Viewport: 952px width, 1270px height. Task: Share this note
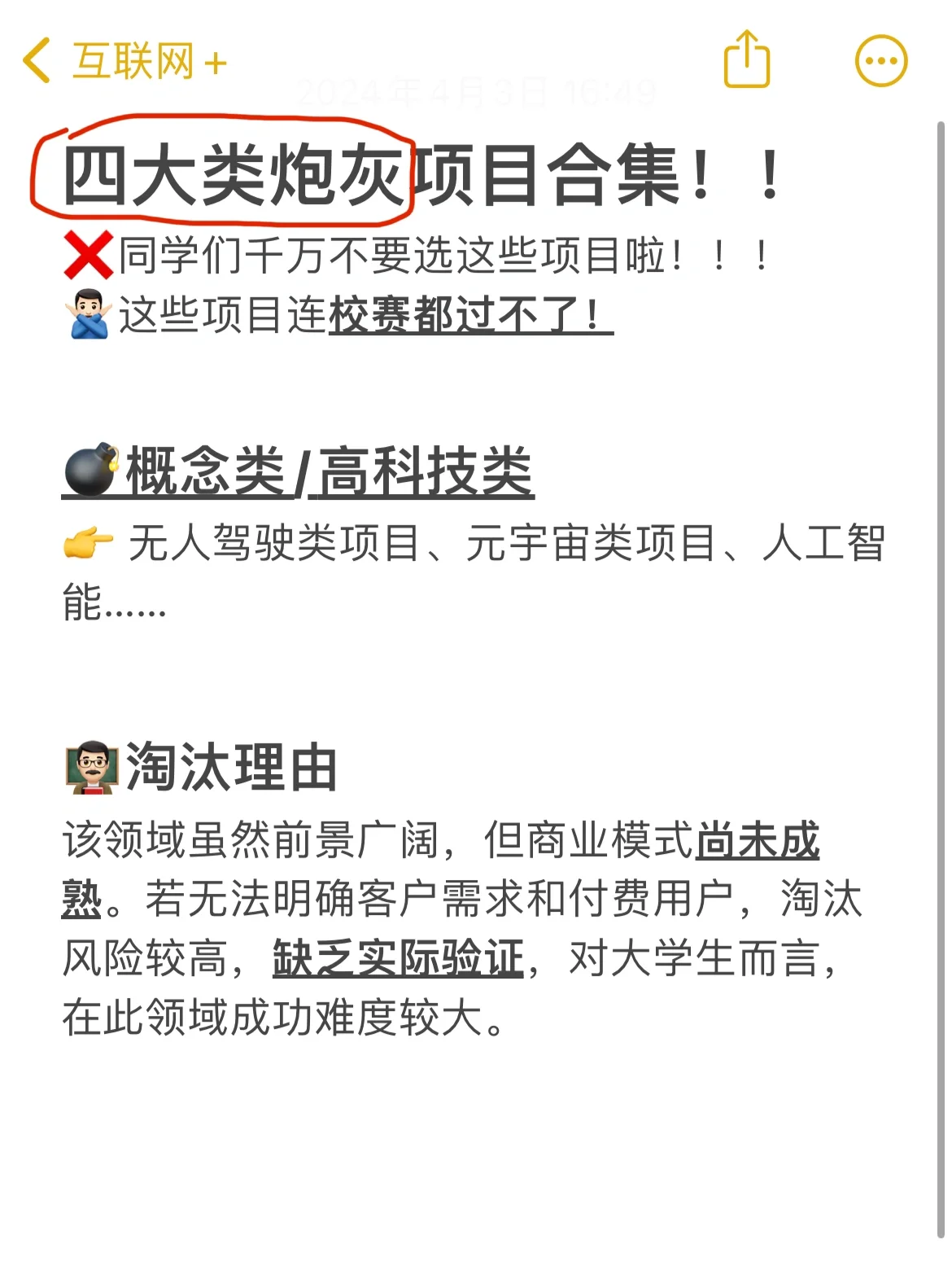746,59
